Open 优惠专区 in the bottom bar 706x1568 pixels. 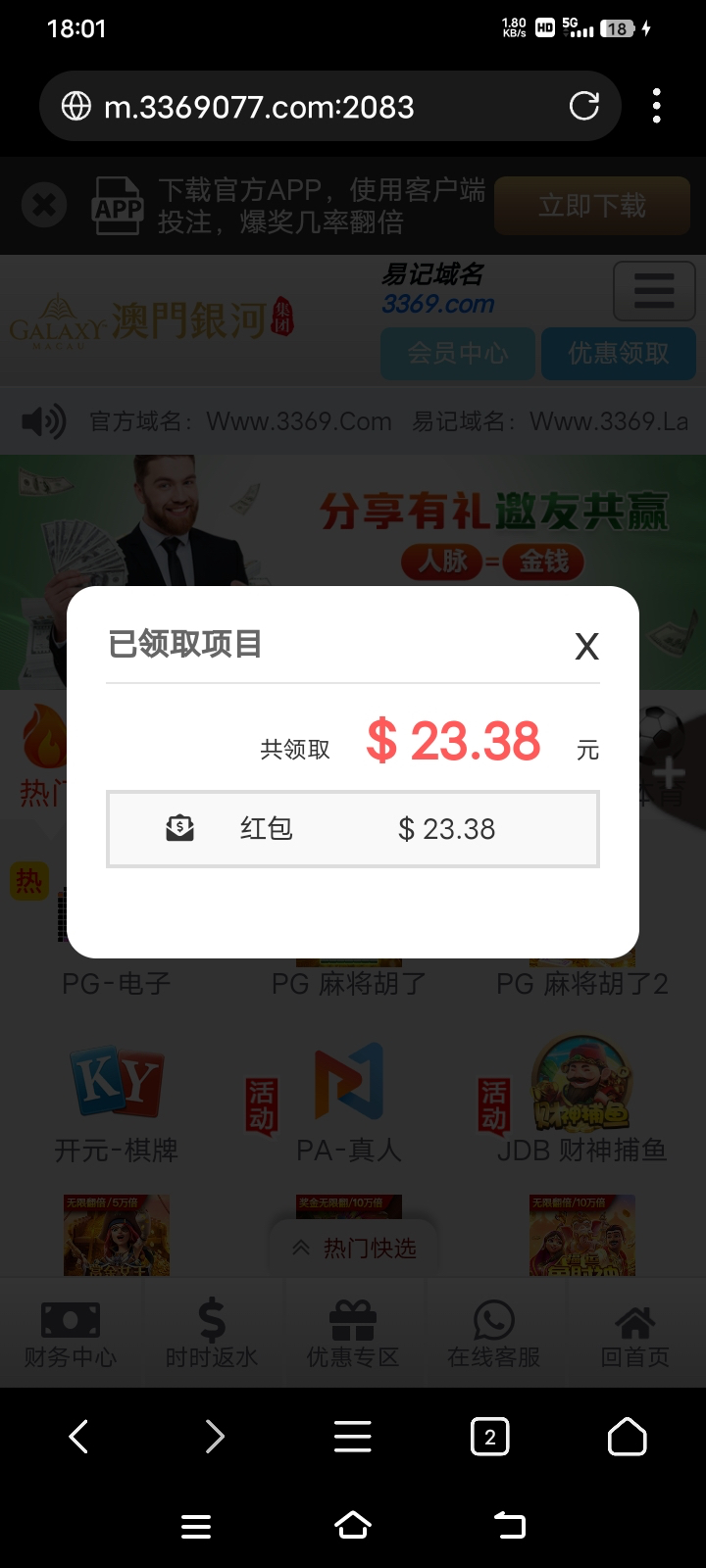tap(353, 1333)
